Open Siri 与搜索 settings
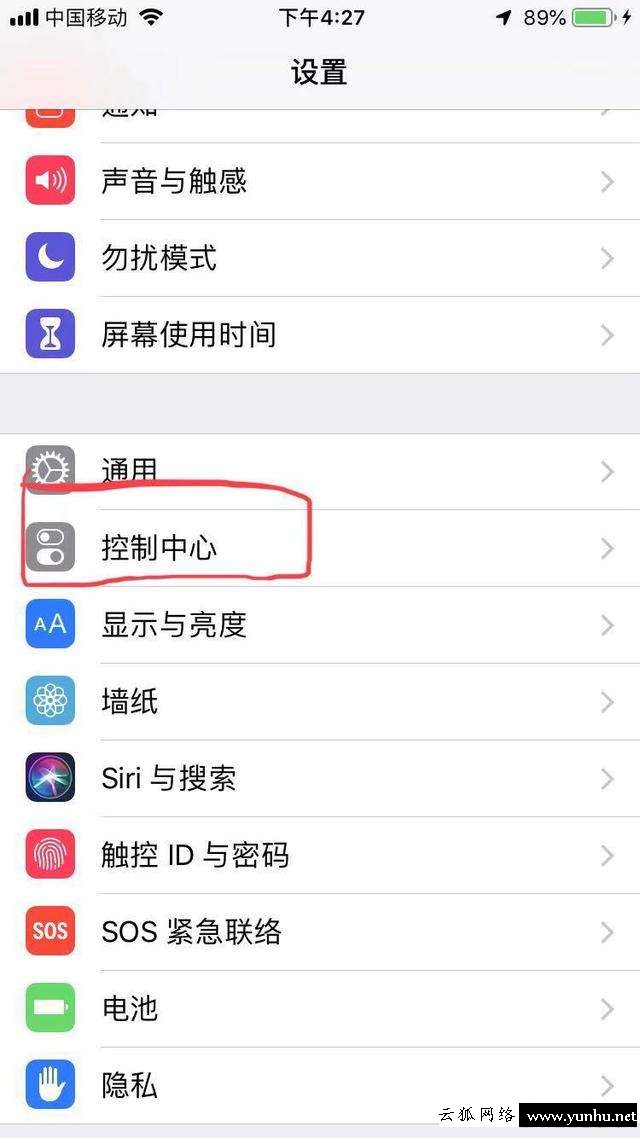This screenshot has width=640, height=1138. pyautogui.click(x=320, y=779)
